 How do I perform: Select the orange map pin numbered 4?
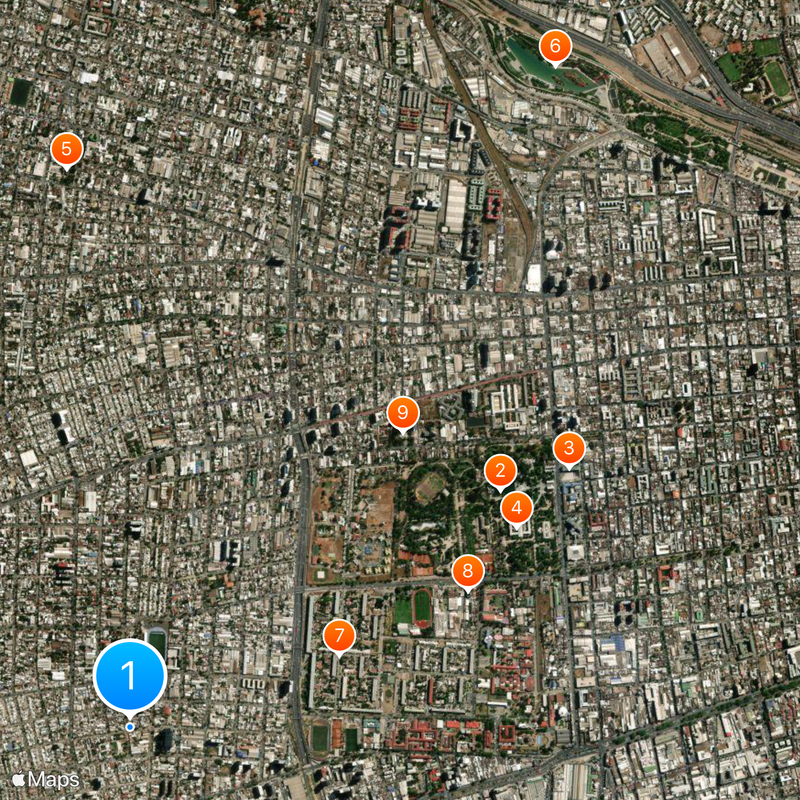tap(516, 508)
